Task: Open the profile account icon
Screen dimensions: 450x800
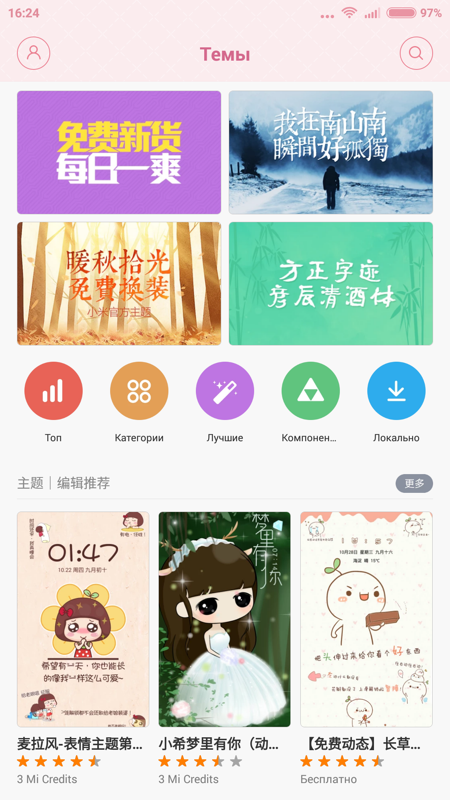Action: pos(34,53)
